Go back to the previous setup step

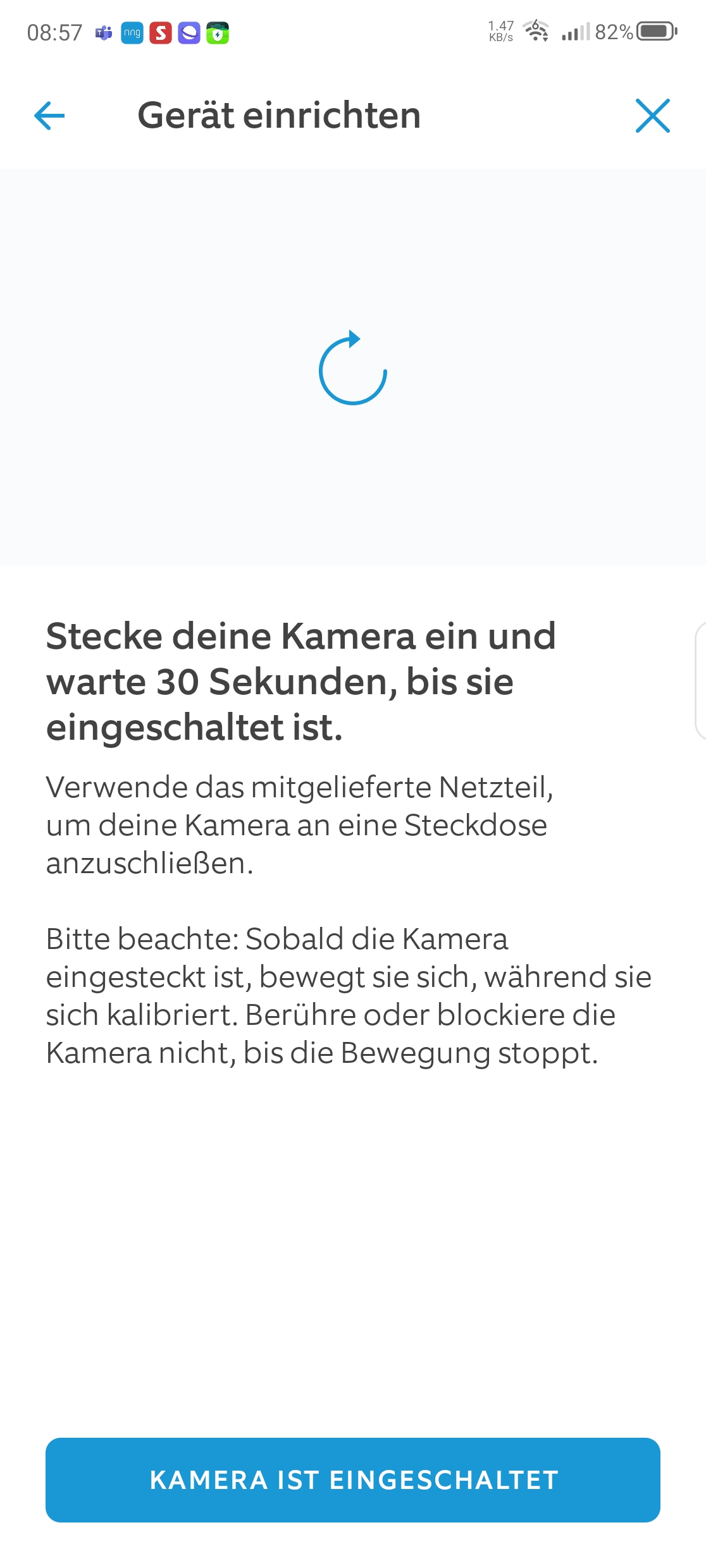point(49,116)
